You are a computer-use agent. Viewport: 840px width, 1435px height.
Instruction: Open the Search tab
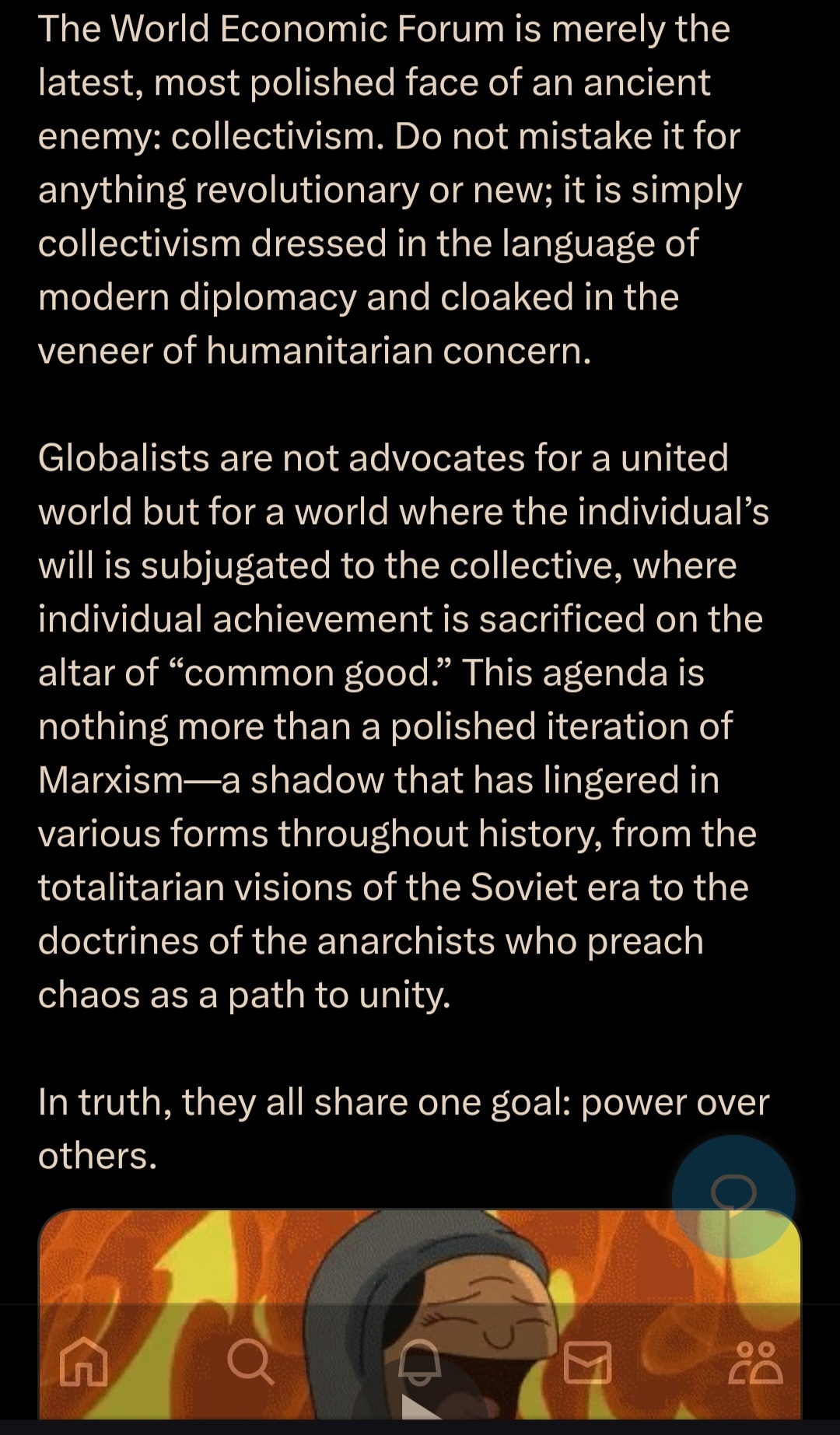pos(250,1362)
